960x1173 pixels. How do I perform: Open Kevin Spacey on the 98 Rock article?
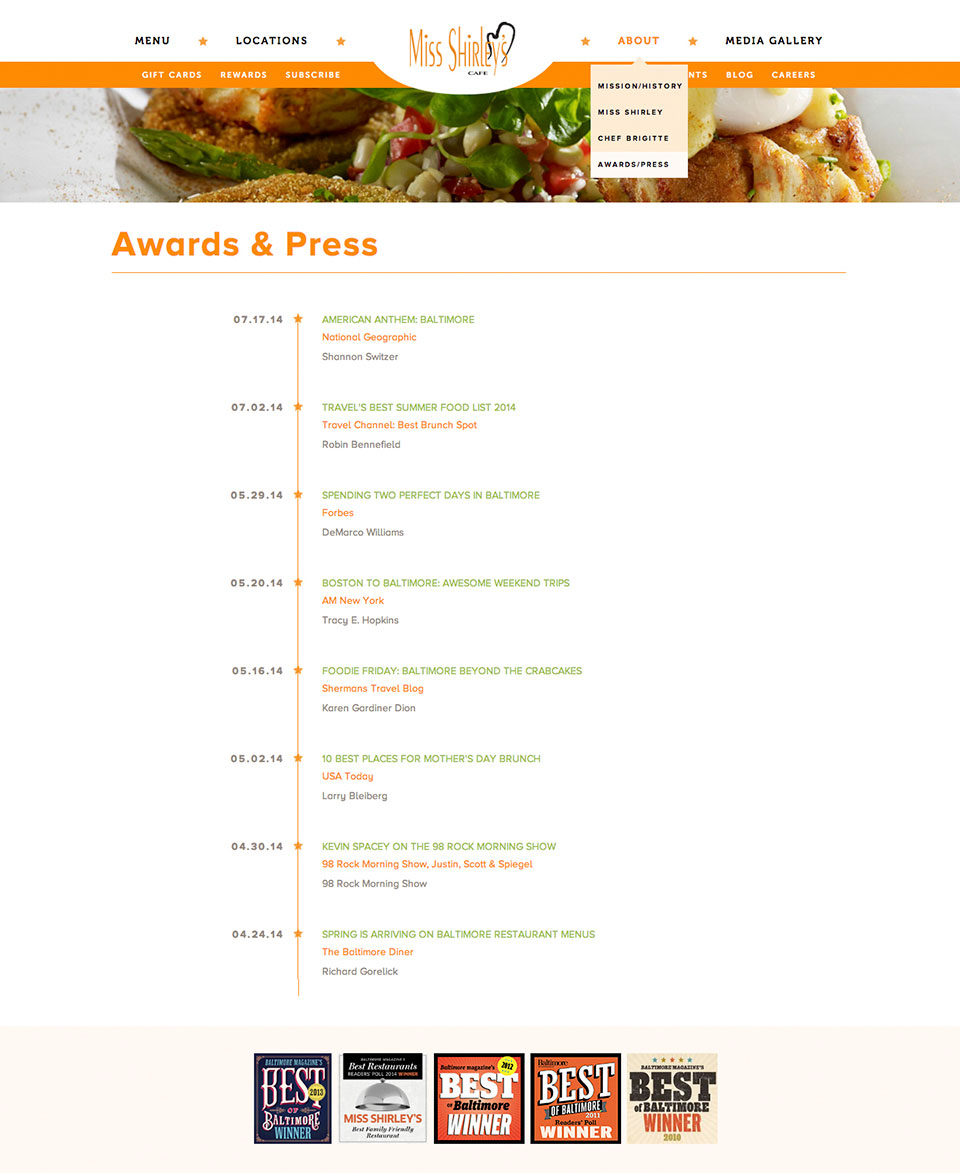pyautogui.click(x=438, y=847)
